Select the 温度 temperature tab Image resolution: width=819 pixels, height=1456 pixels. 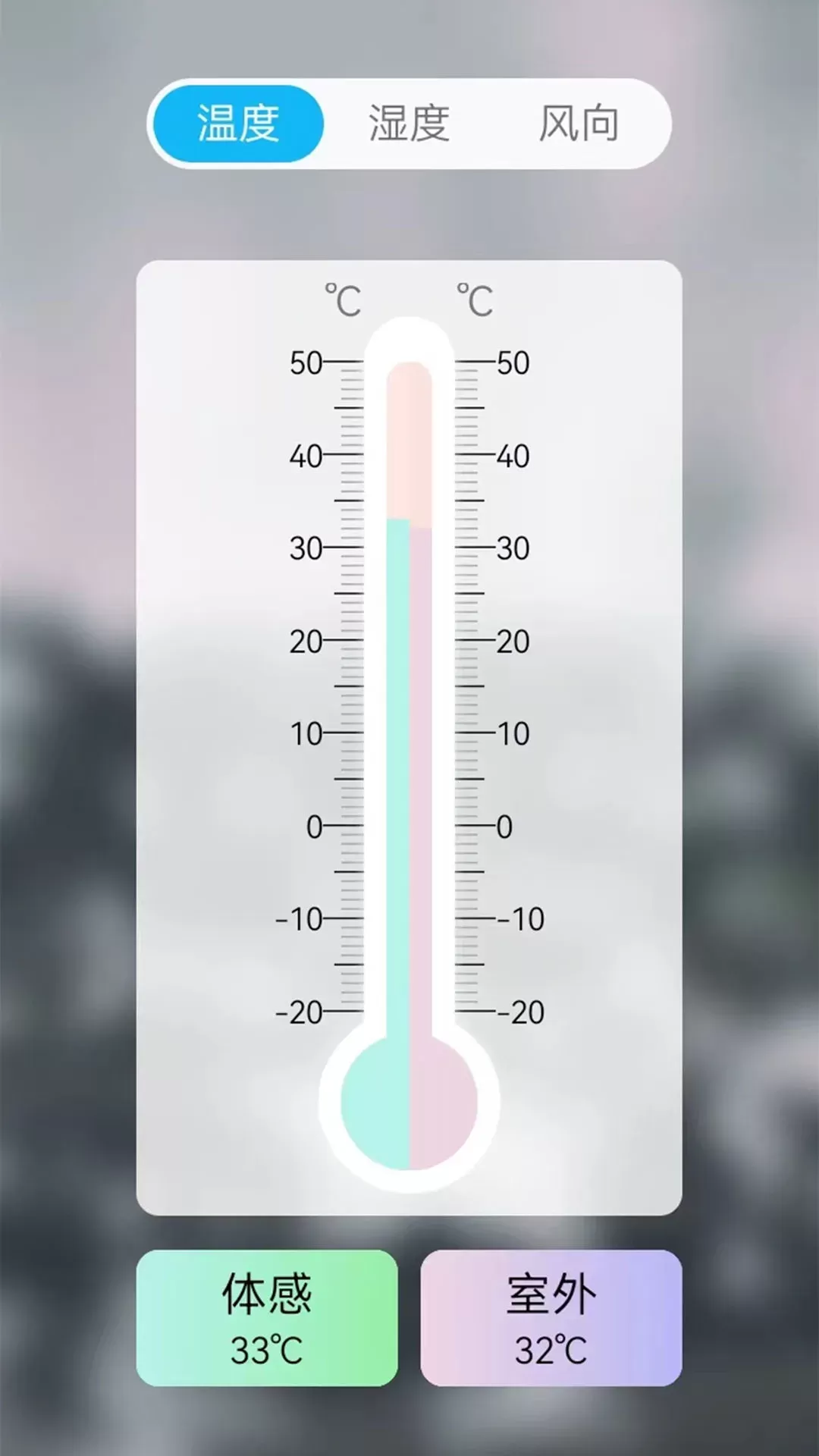click(x=238, y=124)
